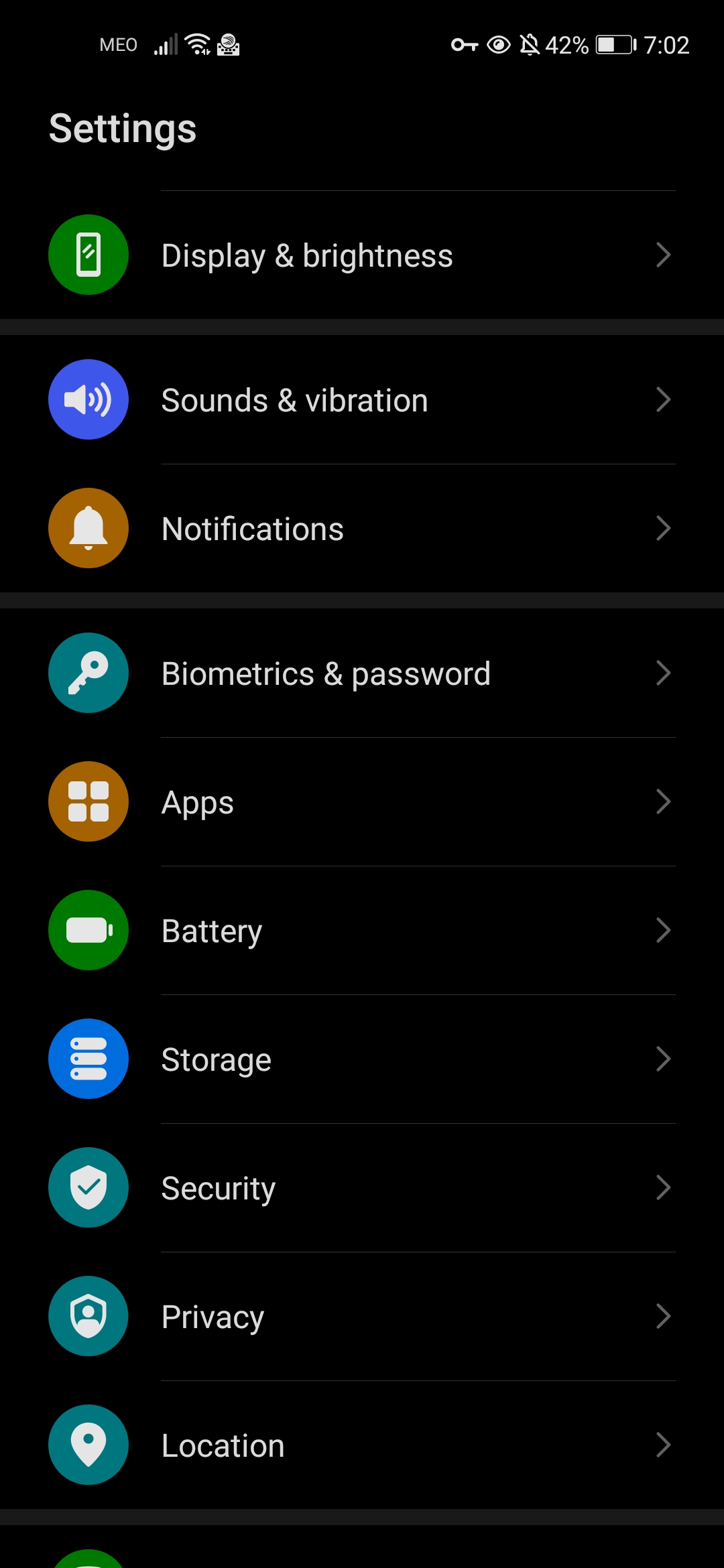The width and height of the screenshot is (724, 1568).
Task: Open Display & brightness settings
Action: pos(362,255)
